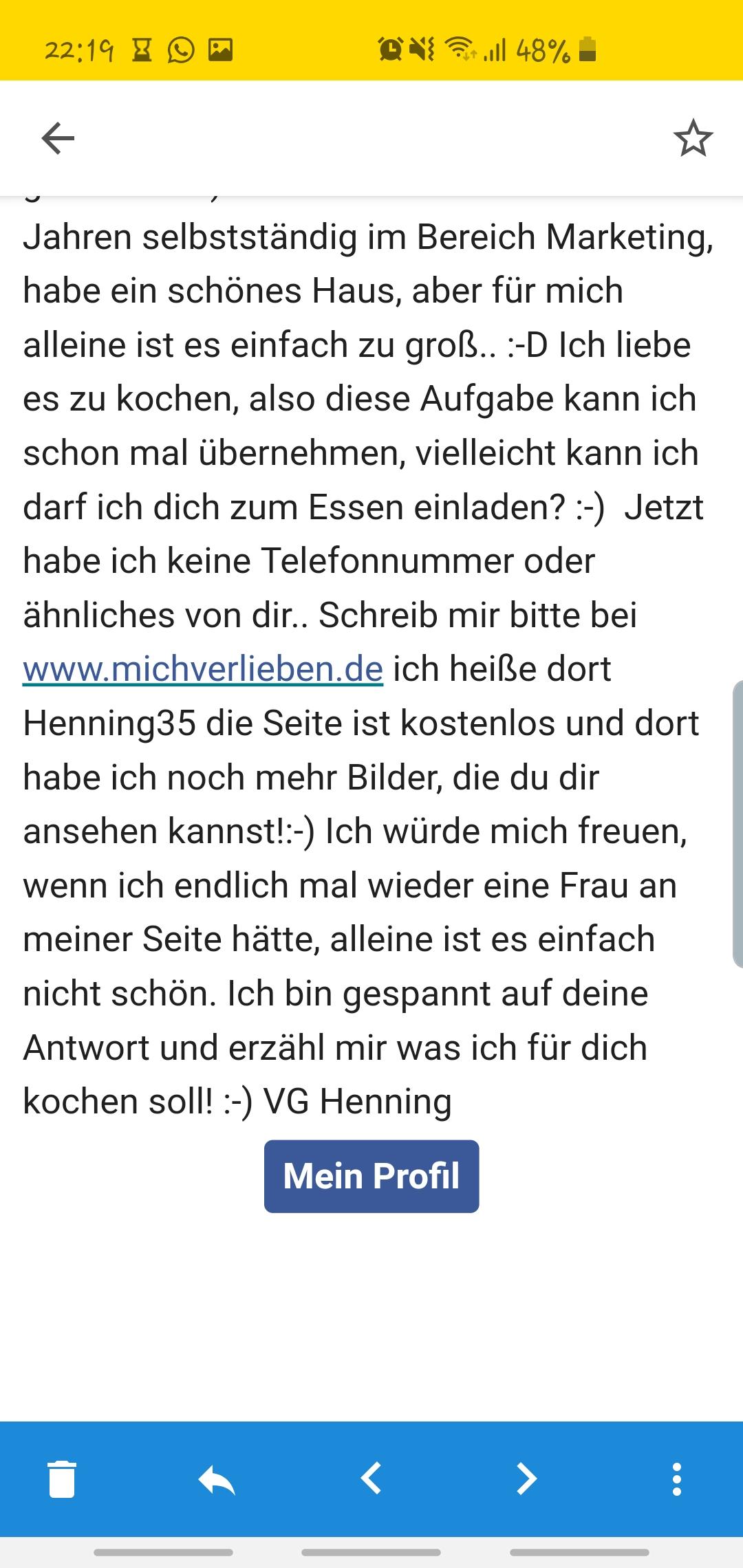Open the www.michverlieben.de link
Image resolution: width=743 pixels, height=1568 pixels.
point(203,669)
